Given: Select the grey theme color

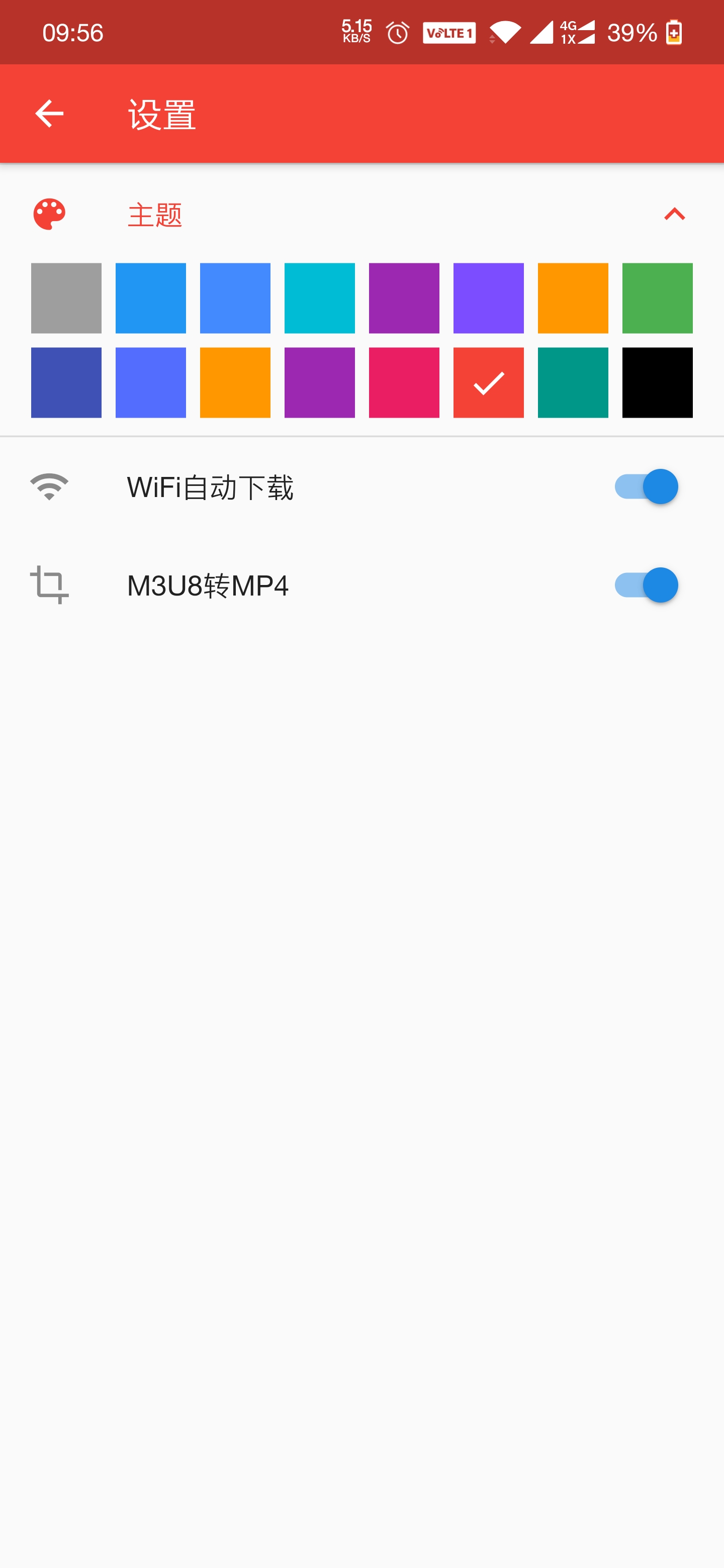Looking at the screenshot, I should point(66,298).
